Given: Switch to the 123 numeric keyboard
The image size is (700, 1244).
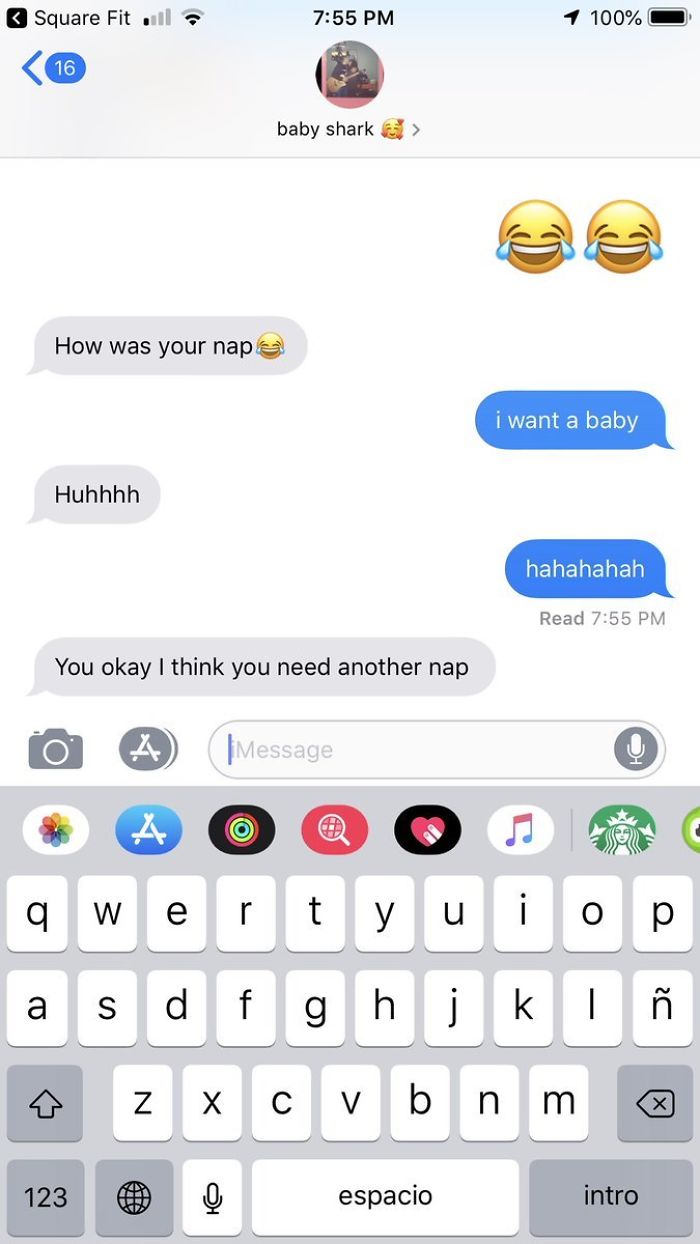Looking at the screenshot, I should click(x=45, y=1197).
